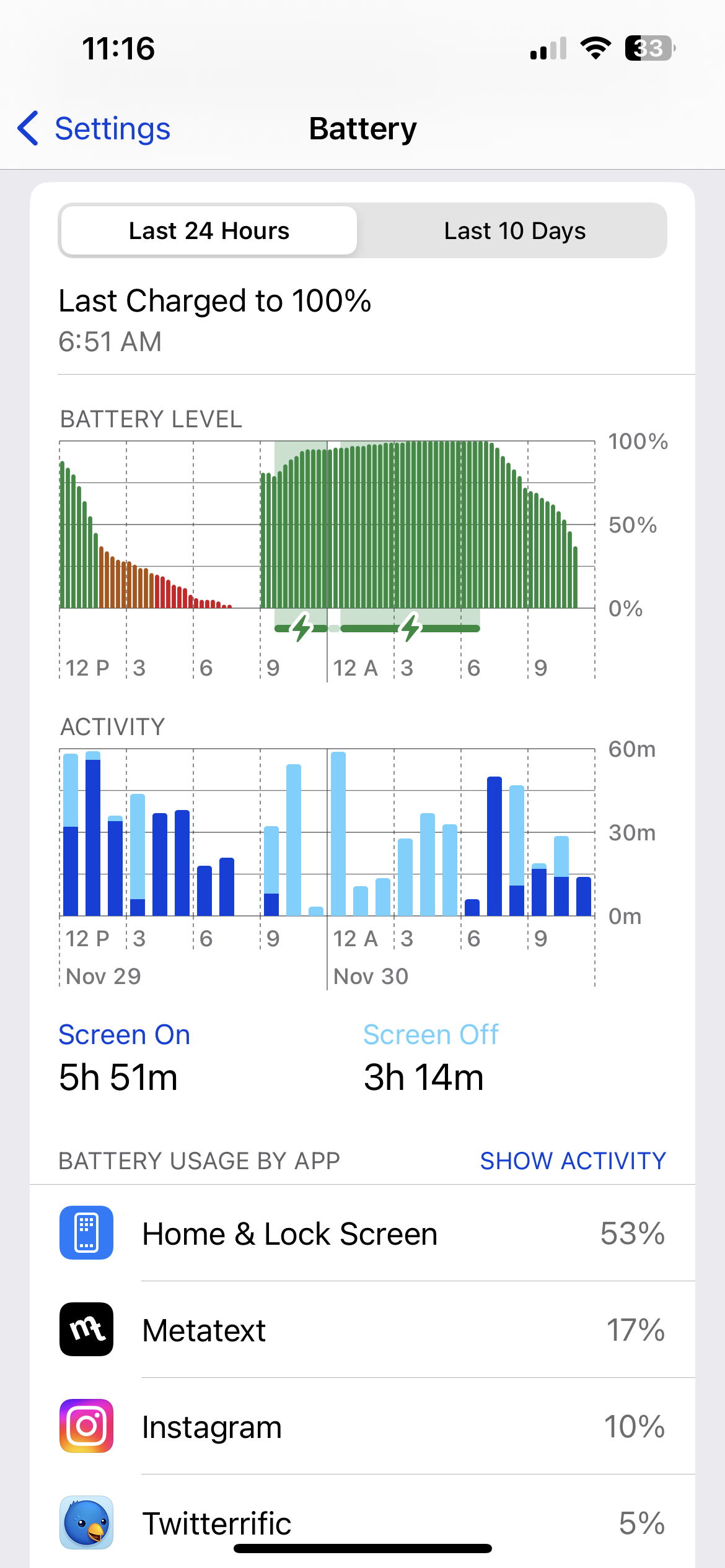Open Twitterrific battery usage row
Screen dimensions: 725x1568
pos(362,1522)
